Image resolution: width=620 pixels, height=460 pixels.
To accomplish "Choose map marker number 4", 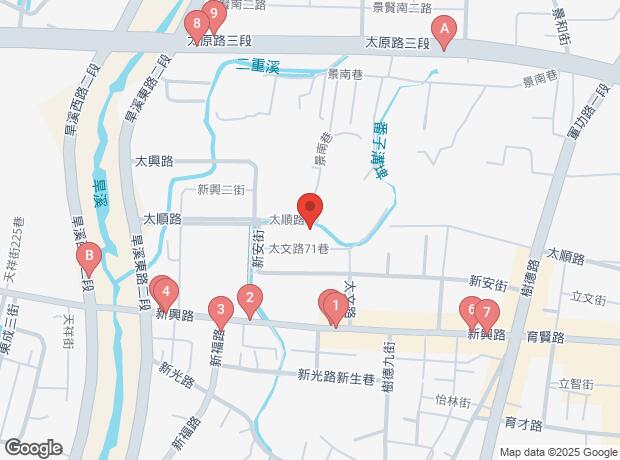I will pyautogui.click(x=166, y=293).
